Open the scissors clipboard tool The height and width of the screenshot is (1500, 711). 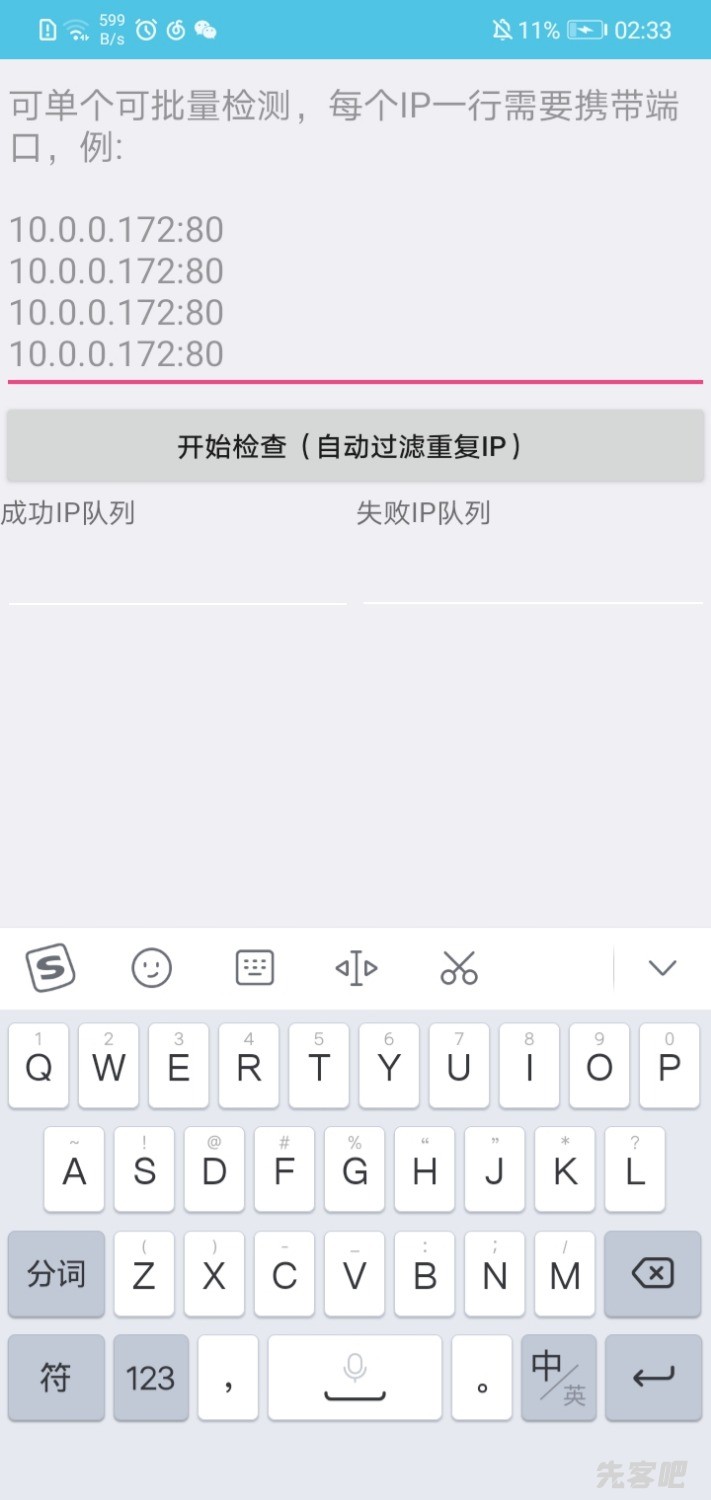tap(459, 967)
